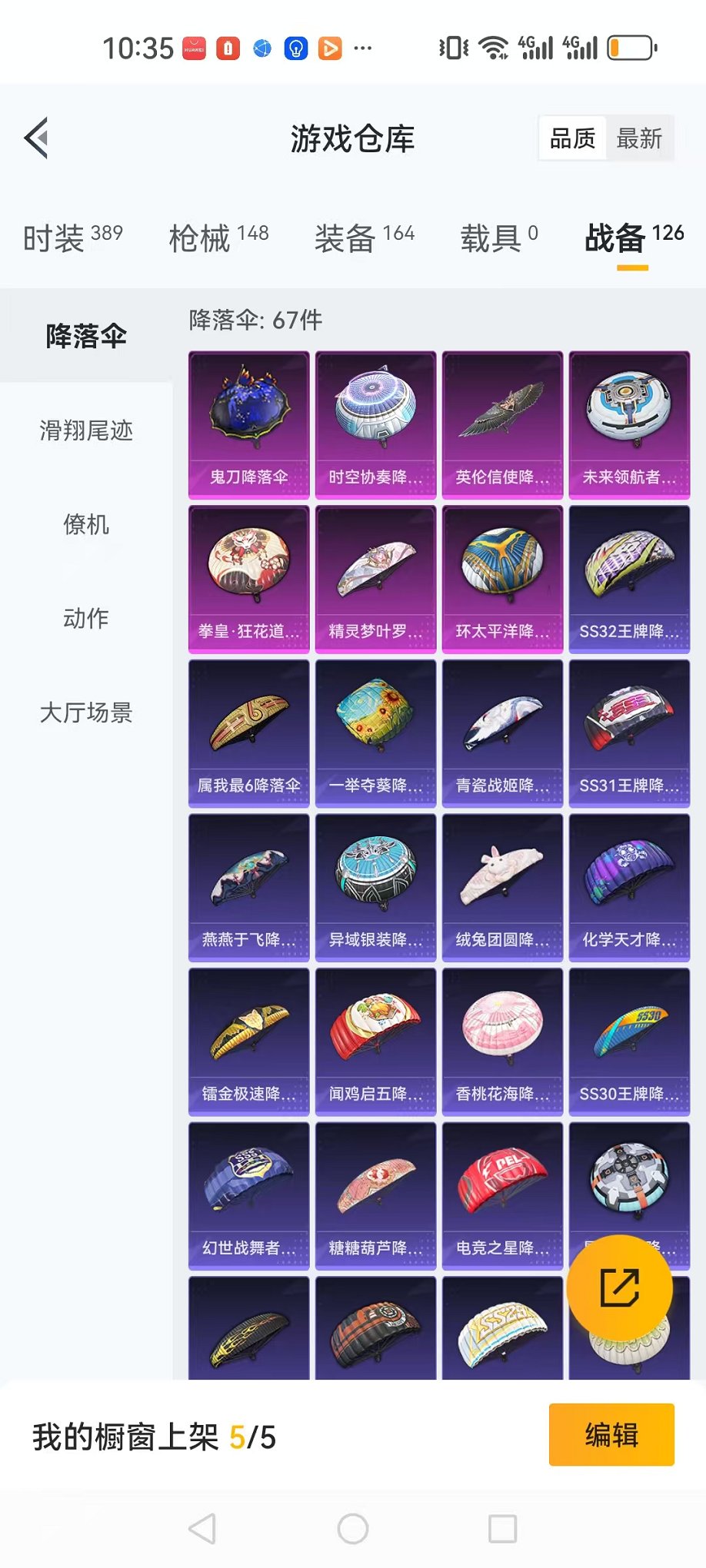View the 青瓷战姬 parachute
Image resolution: width=706 pixels, height=1568 pixels.
click(x=502, y=733)
